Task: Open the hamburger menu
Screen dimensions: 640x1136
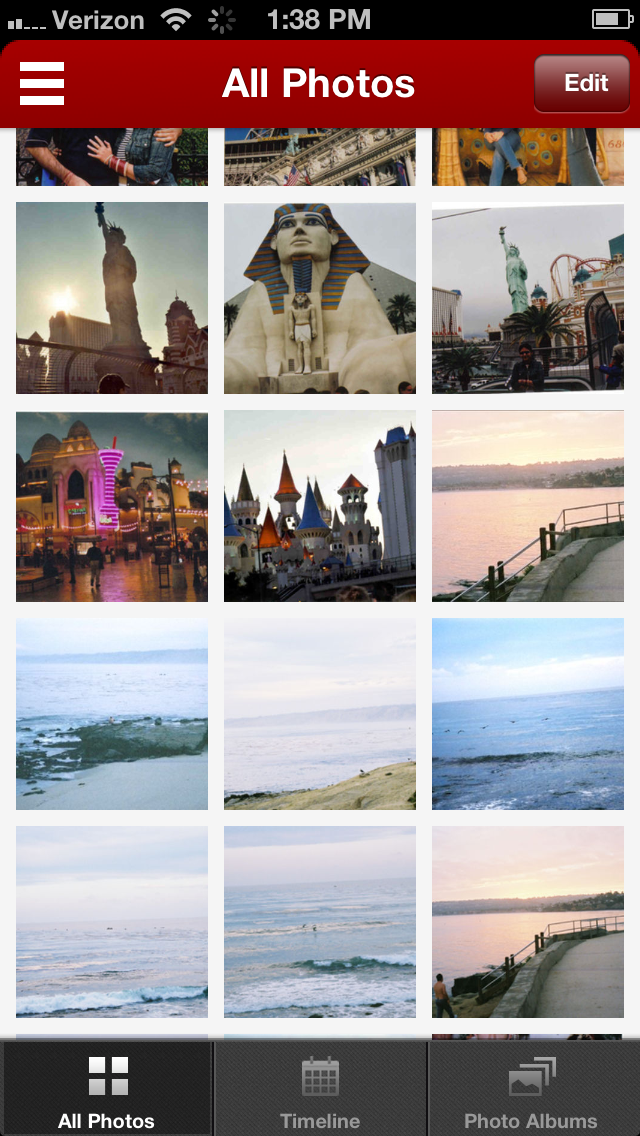Action: pyautogui.click(x=42, y=84)
